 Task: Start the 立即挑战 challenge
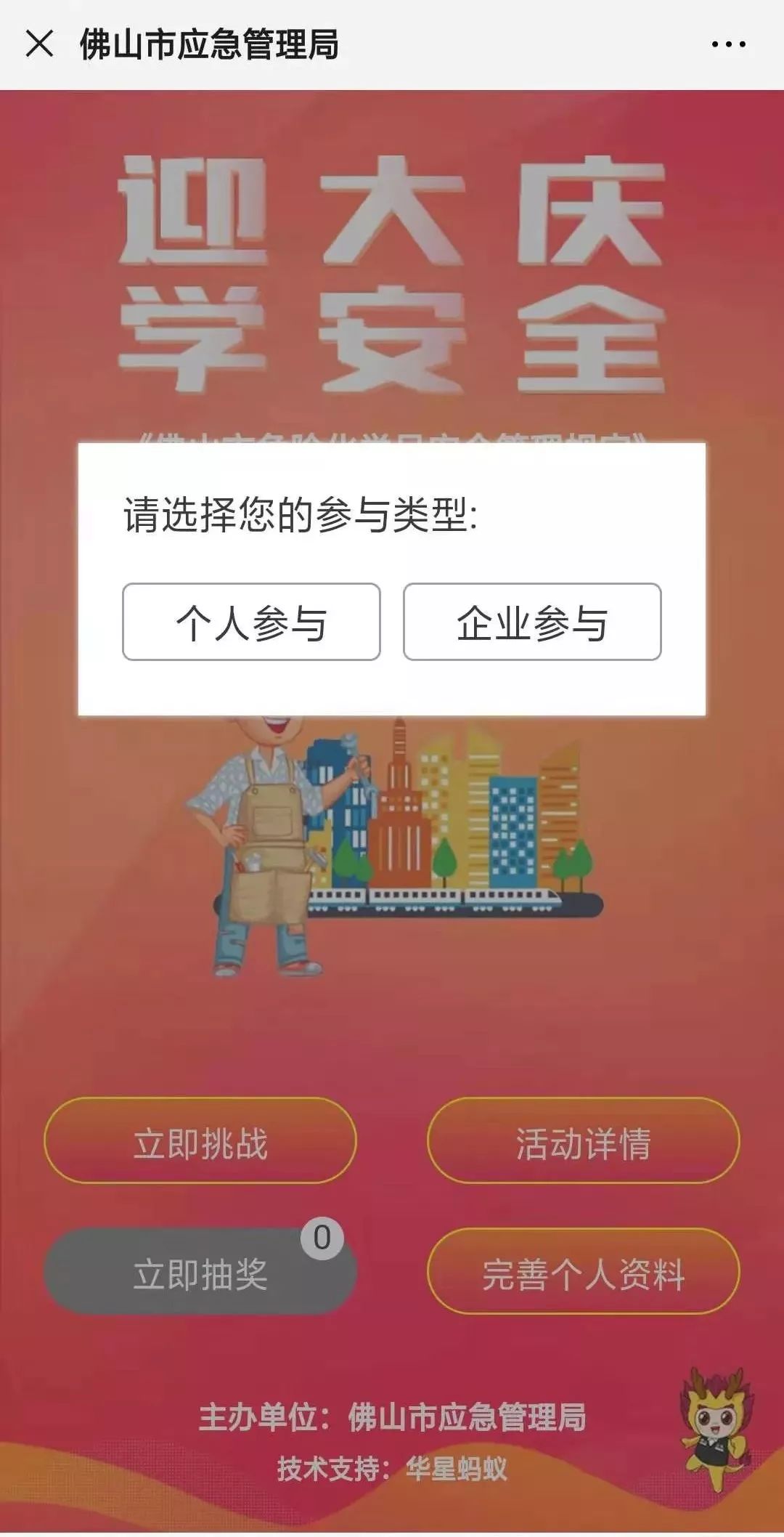200,1140
